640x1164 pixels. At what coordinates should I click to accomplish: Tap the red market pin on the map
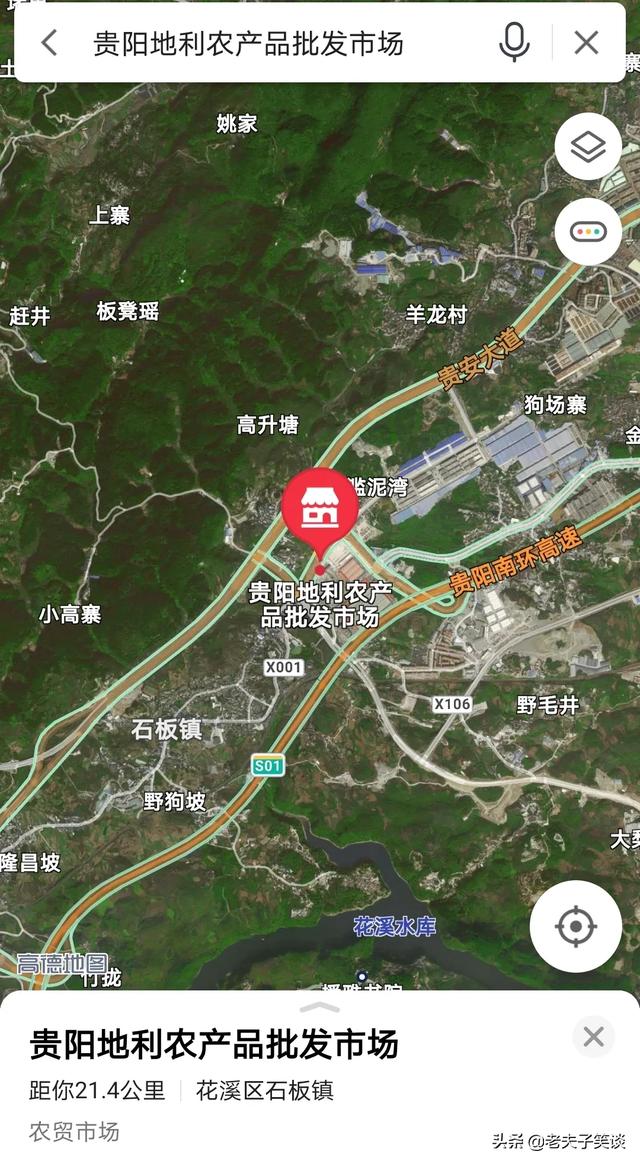click(x=320, y=505)
